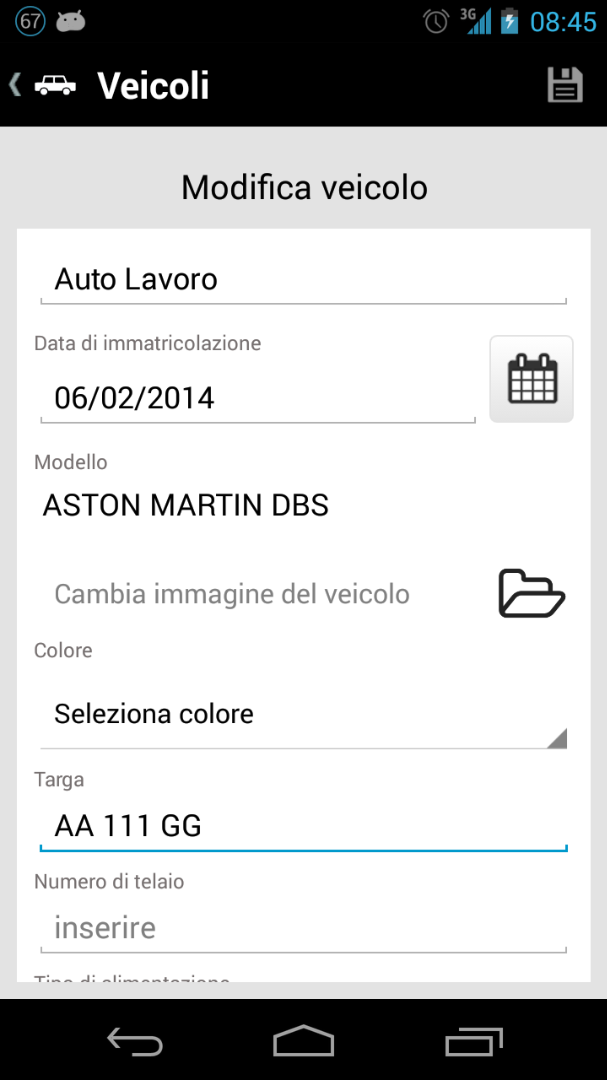Tap the system back button
The image size is (607, 1080).
(135, 1042)
